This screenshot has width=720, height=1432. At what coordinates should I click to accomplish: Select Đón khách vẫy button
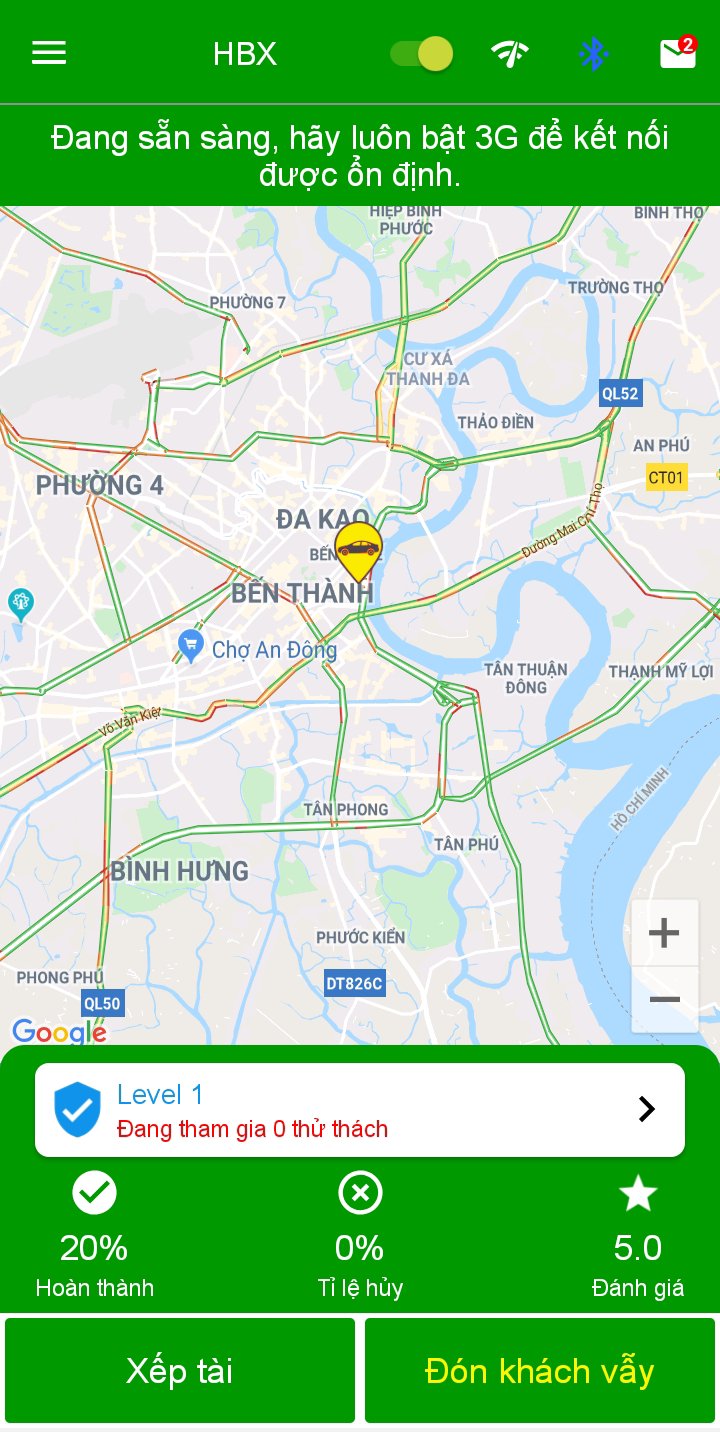point(540,1370)
